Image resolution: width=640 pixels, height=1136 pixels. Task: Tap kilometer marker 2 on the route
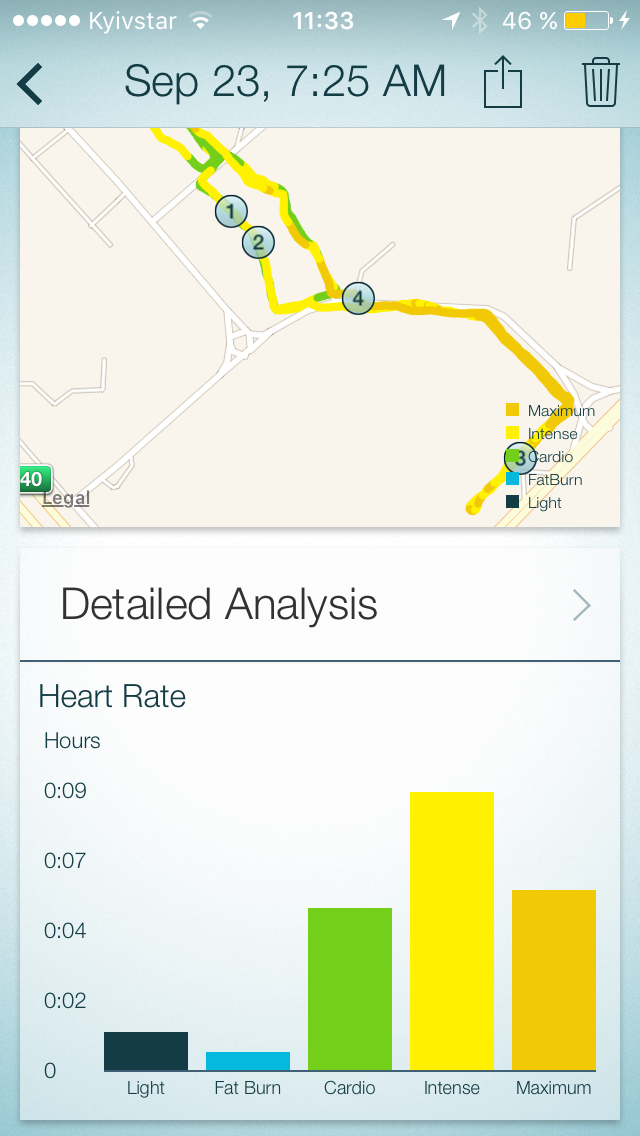258,242
